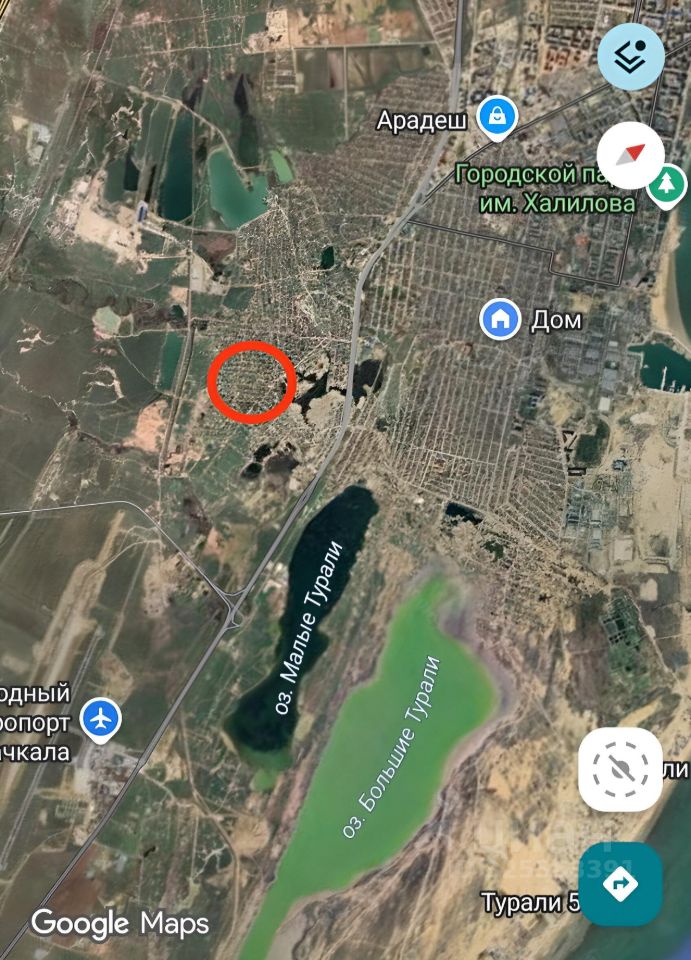Select the Арадеш shopping pin
This screenshot has width=691, height=960.
pyautogui.click(x=495, y=118)
